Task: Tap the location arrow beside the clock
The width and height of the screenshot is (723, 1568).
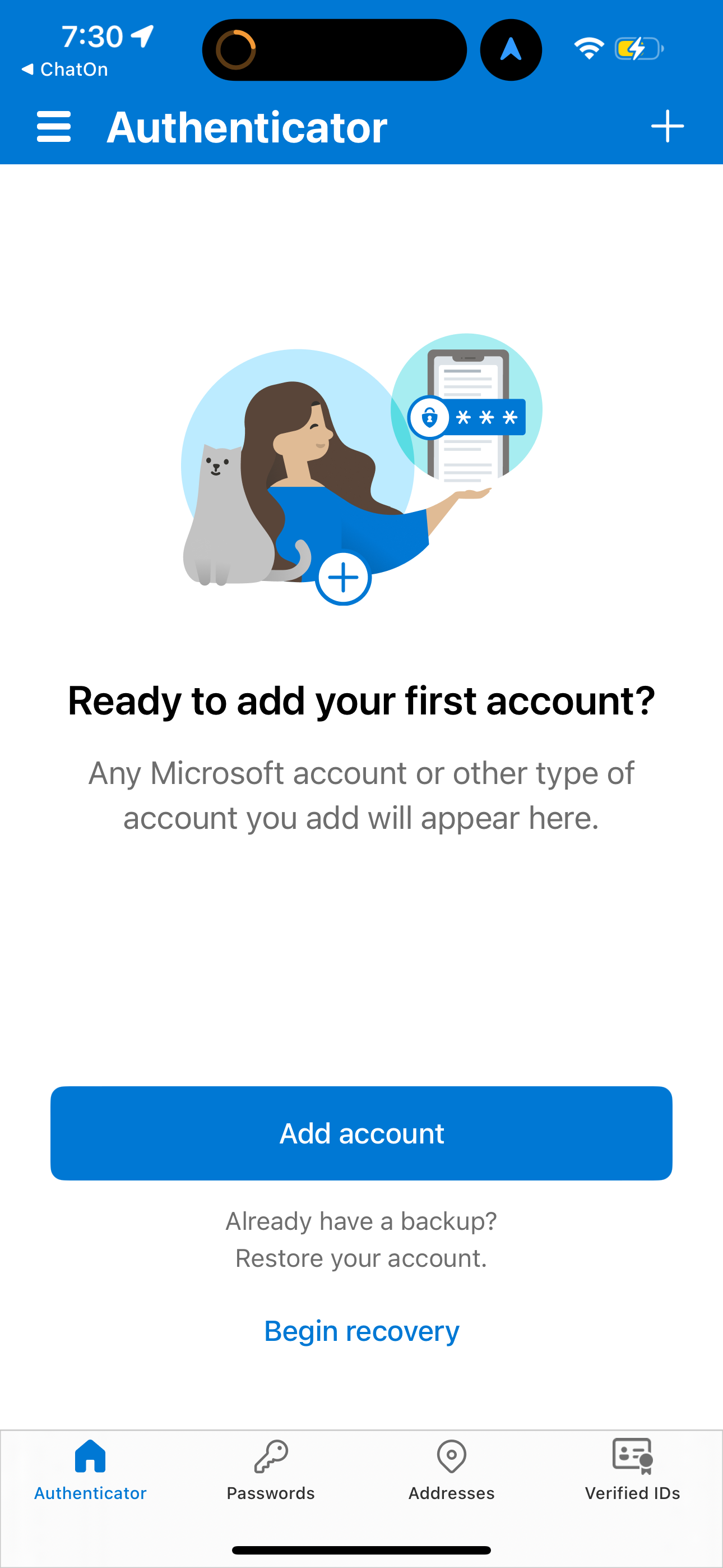Action: (x=141, y=36)
